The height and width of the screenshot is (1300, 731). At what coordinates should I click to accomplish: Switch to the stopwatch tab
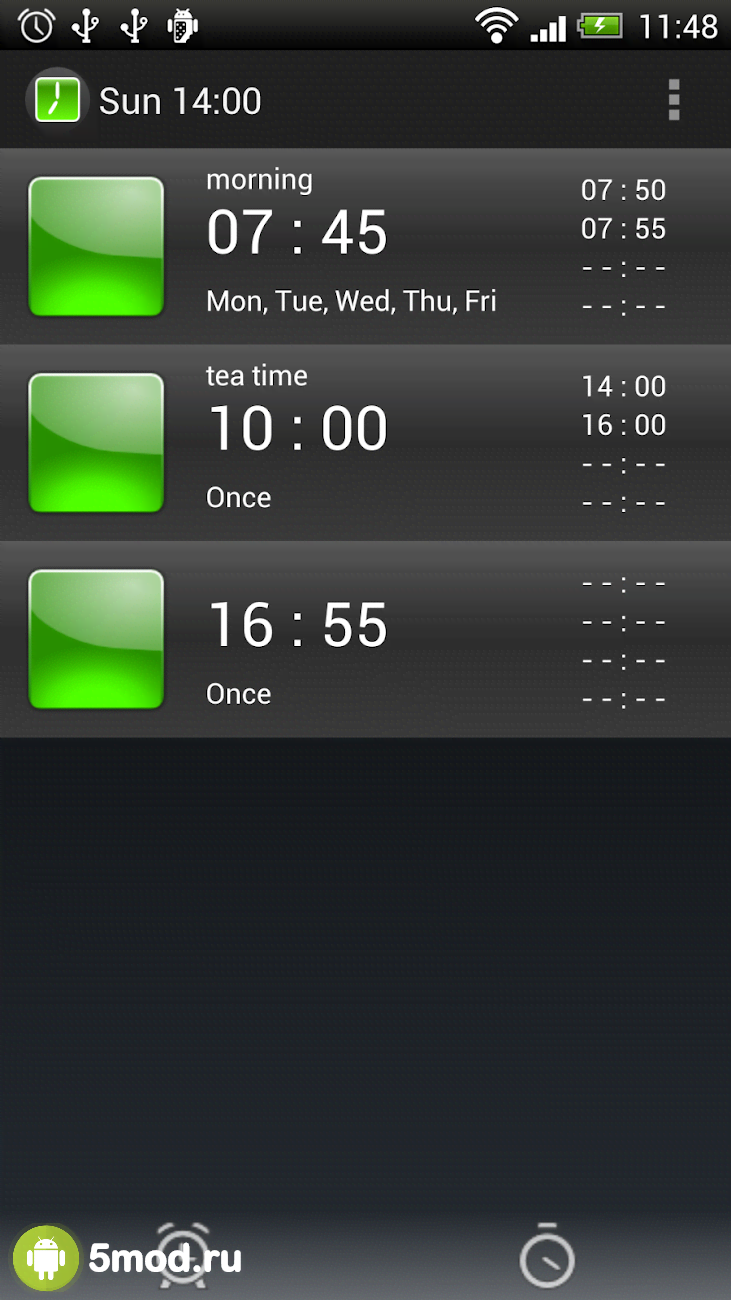pos(547,1256)
